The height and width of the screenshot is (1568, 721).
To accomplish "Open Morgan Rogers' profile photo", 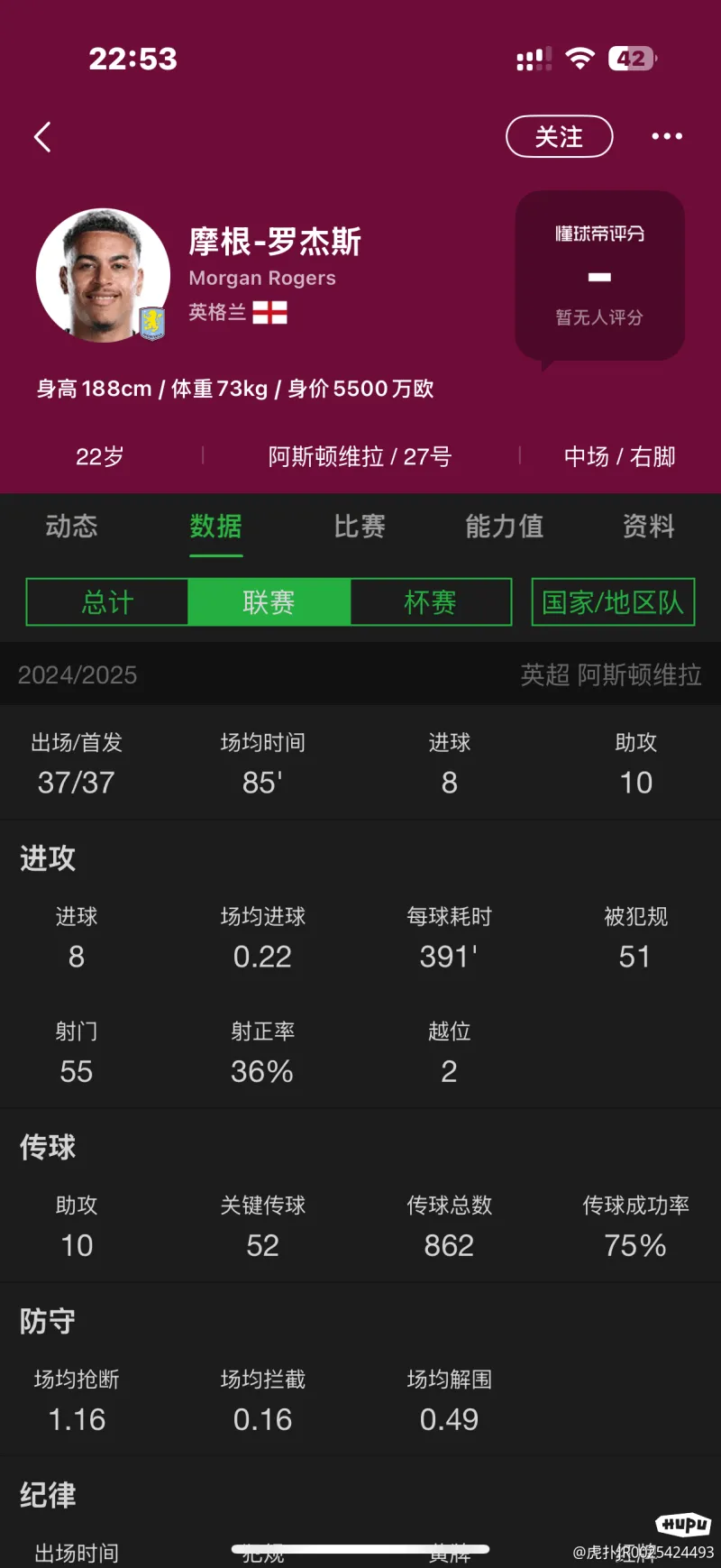I will pyautogui.click(x=103, y=275).
